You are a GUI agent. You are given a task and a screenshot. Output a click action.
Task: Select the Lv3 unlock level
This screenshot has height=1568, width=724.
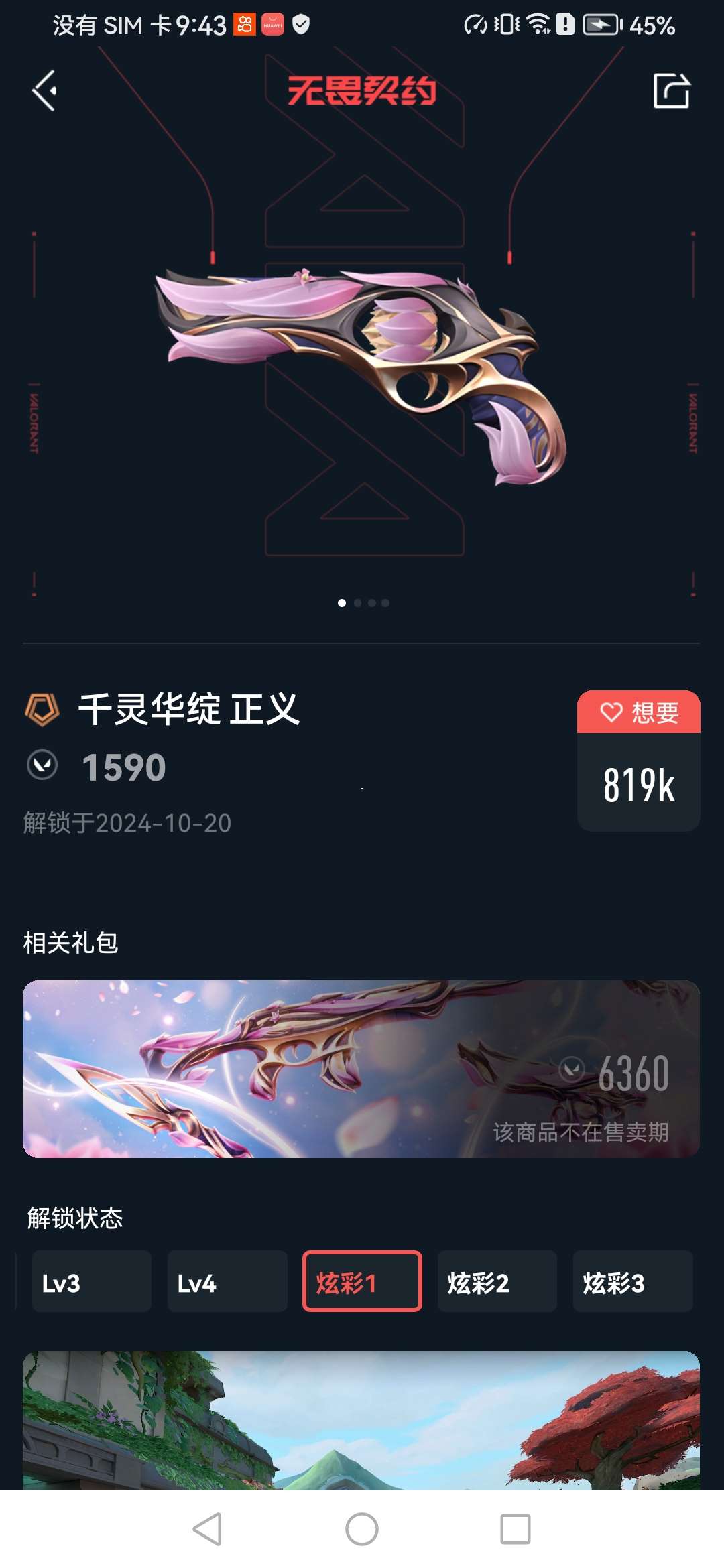coord(92,1281)
